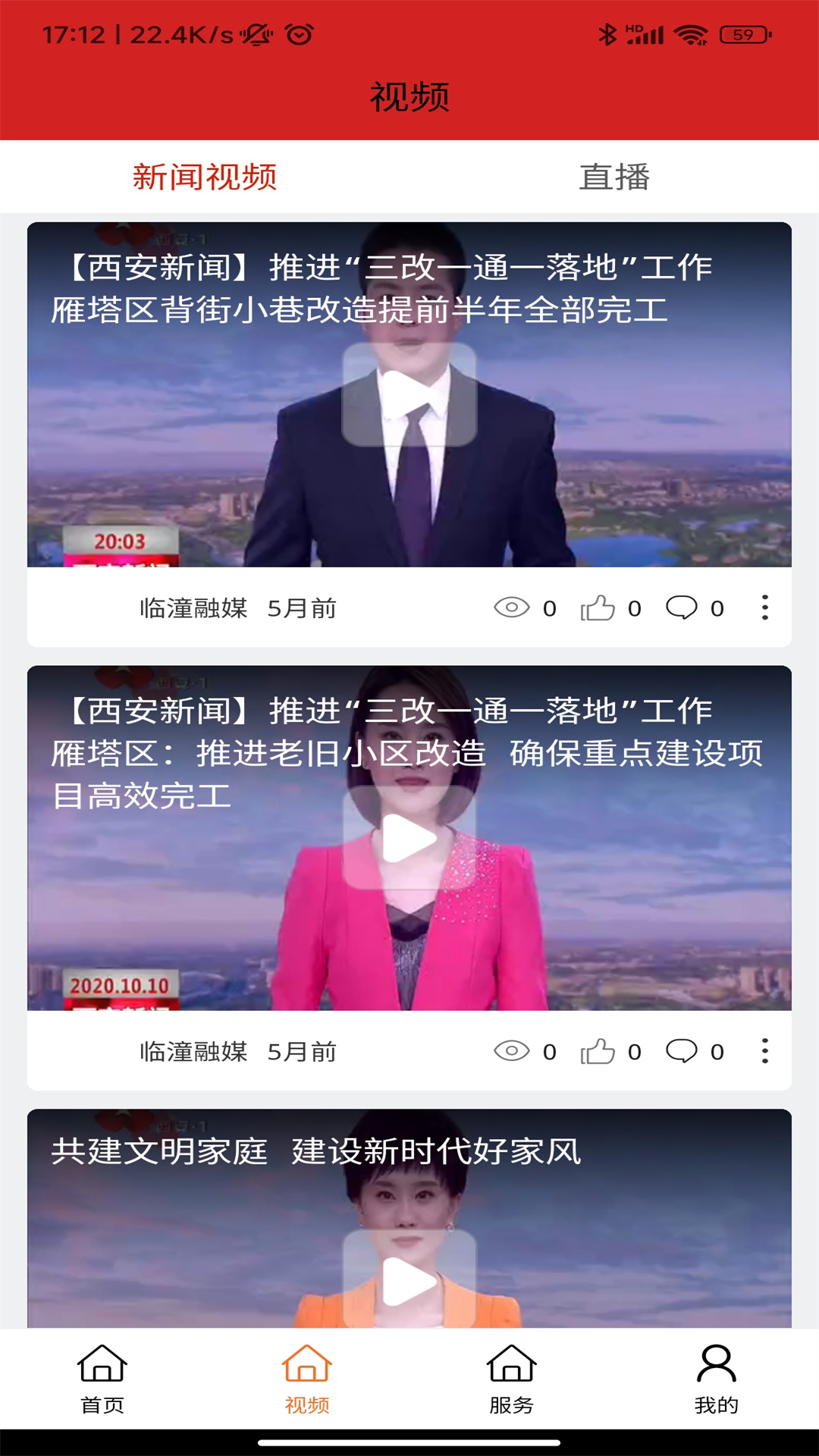Tap the 视频 bottom navigation item
819x1456 pixels.
click(x=307, y=1379)
